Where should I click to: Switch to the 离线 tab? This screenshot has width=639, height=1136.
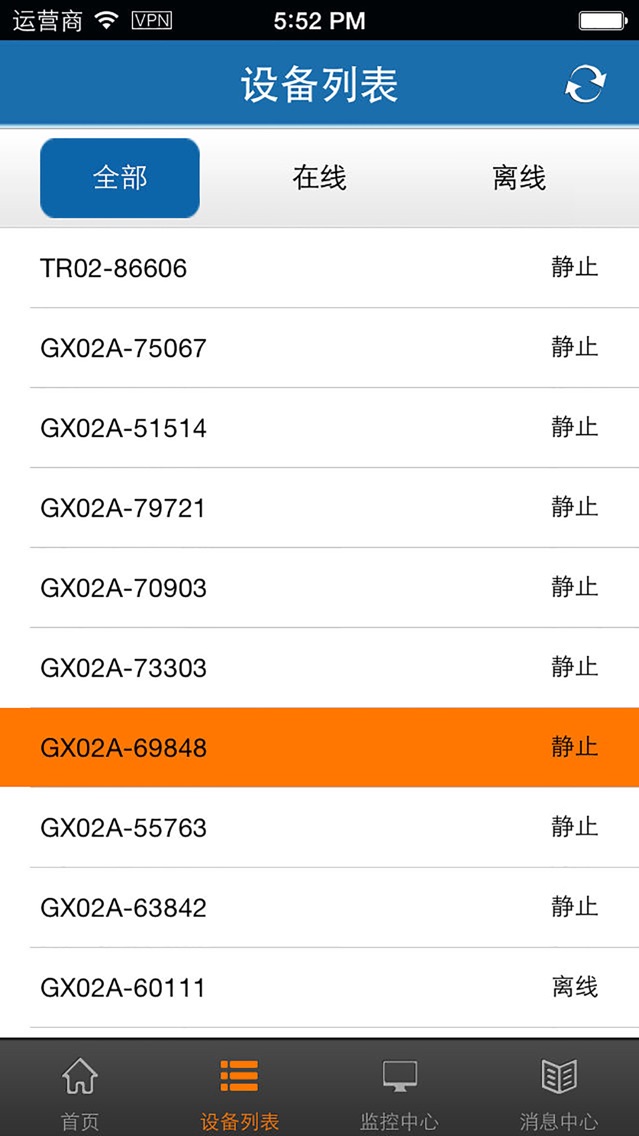point(519,178)
